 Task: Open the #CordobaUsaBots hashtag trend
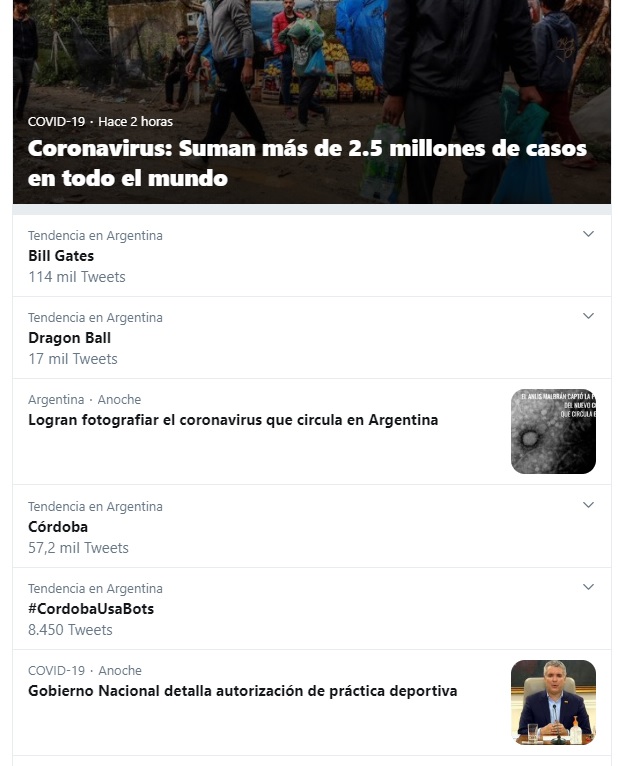coord(91,609)
